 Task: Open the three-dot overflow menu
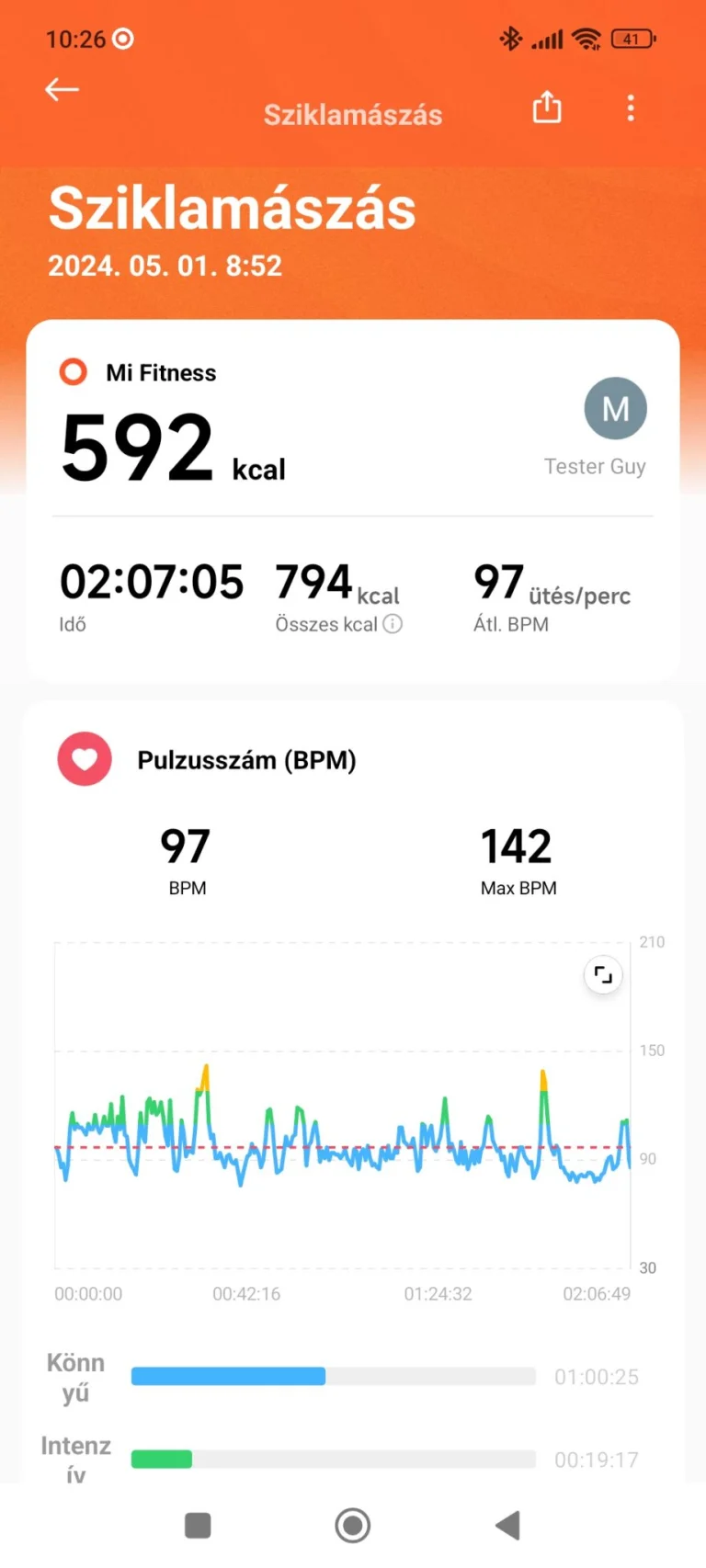[631, 108]
